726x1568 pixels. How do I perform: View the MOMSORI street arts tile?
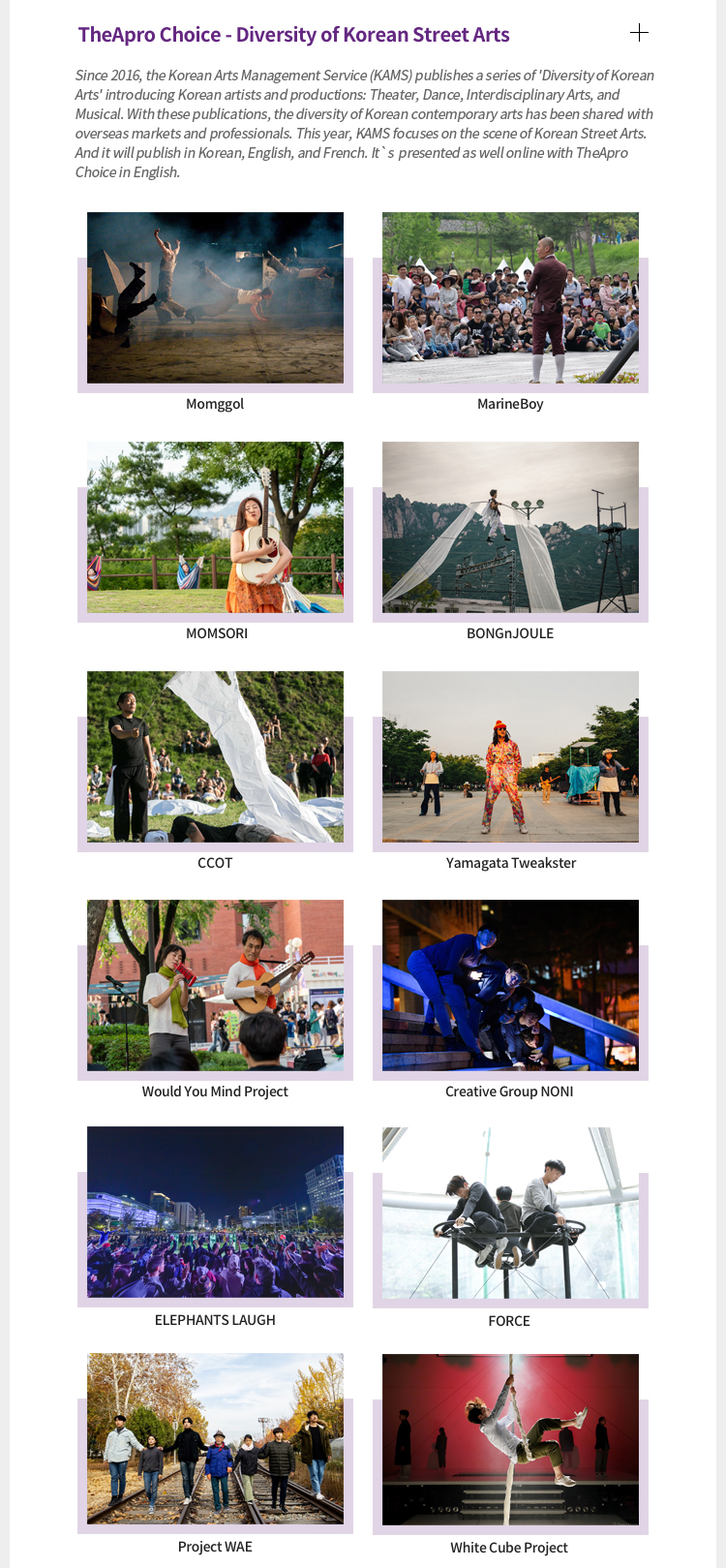[215, 528]
